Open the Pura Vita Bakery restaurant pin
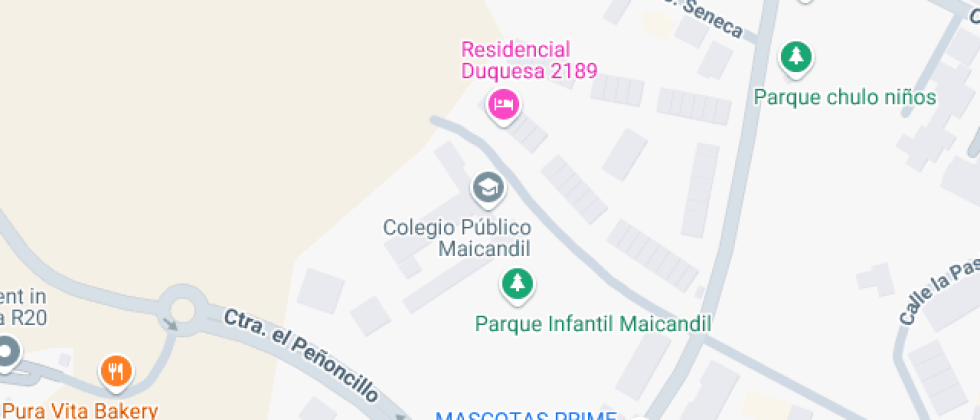This screenshot has height=420, width=980. (x=118, y=372)
